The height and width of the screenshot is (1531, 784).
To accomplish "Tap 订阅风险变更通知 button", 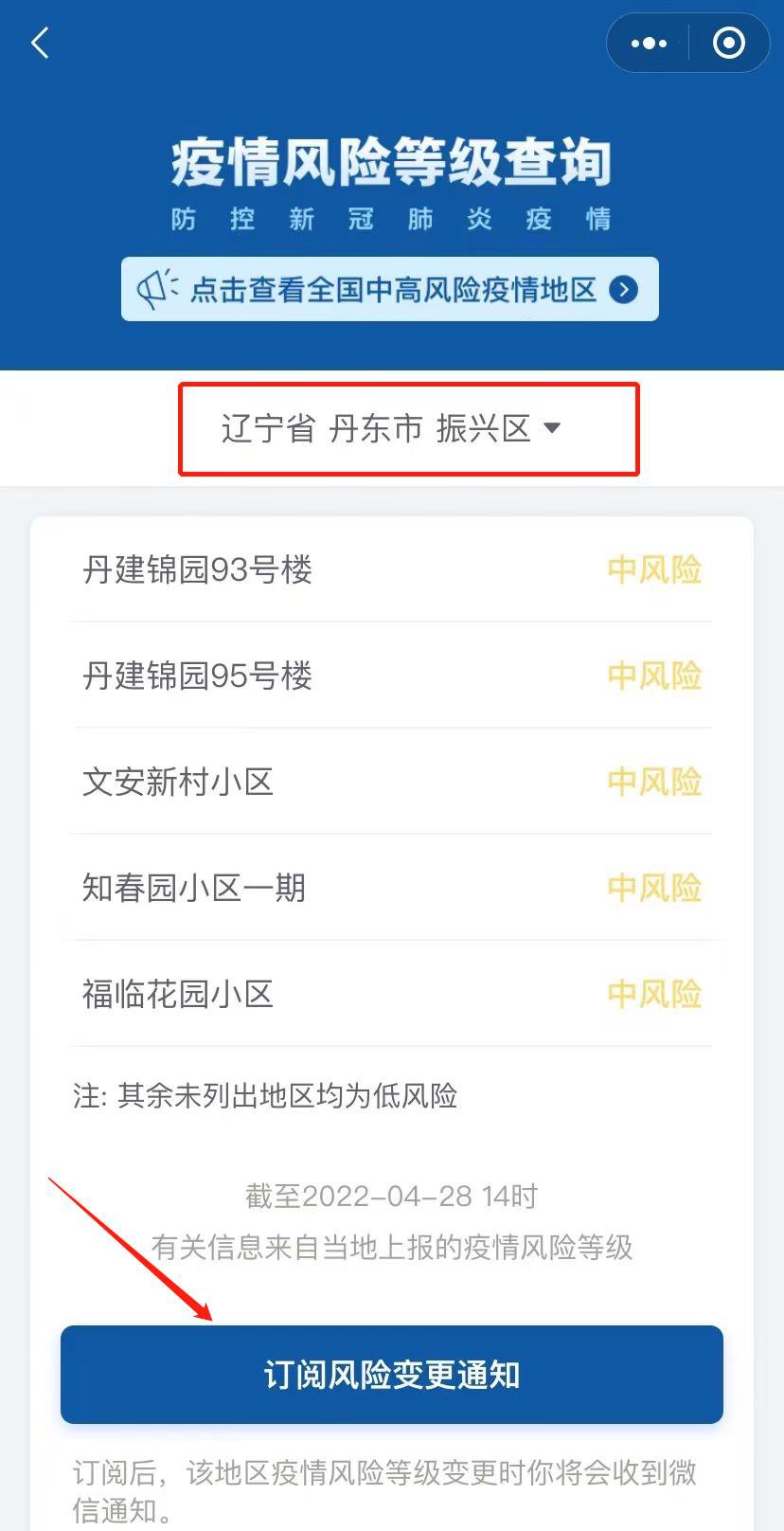I will click(392, 1374).
